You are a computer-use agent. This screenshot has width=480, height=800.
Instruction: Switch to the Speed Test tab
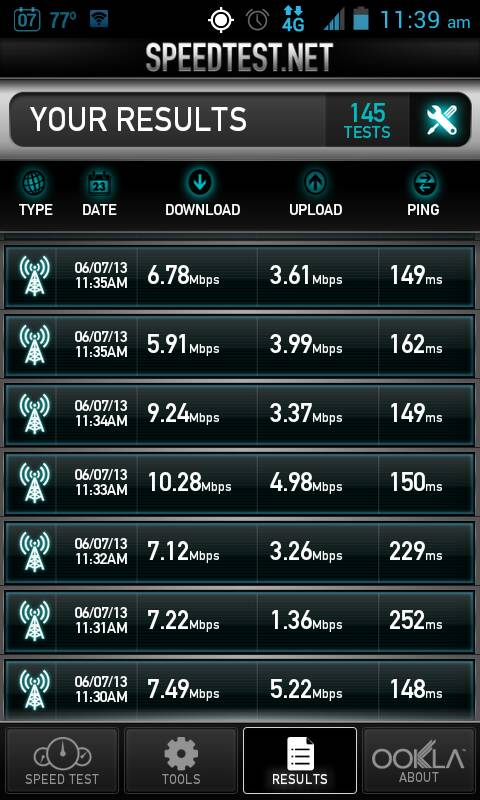pyautogui.click(x=62, y=761)
